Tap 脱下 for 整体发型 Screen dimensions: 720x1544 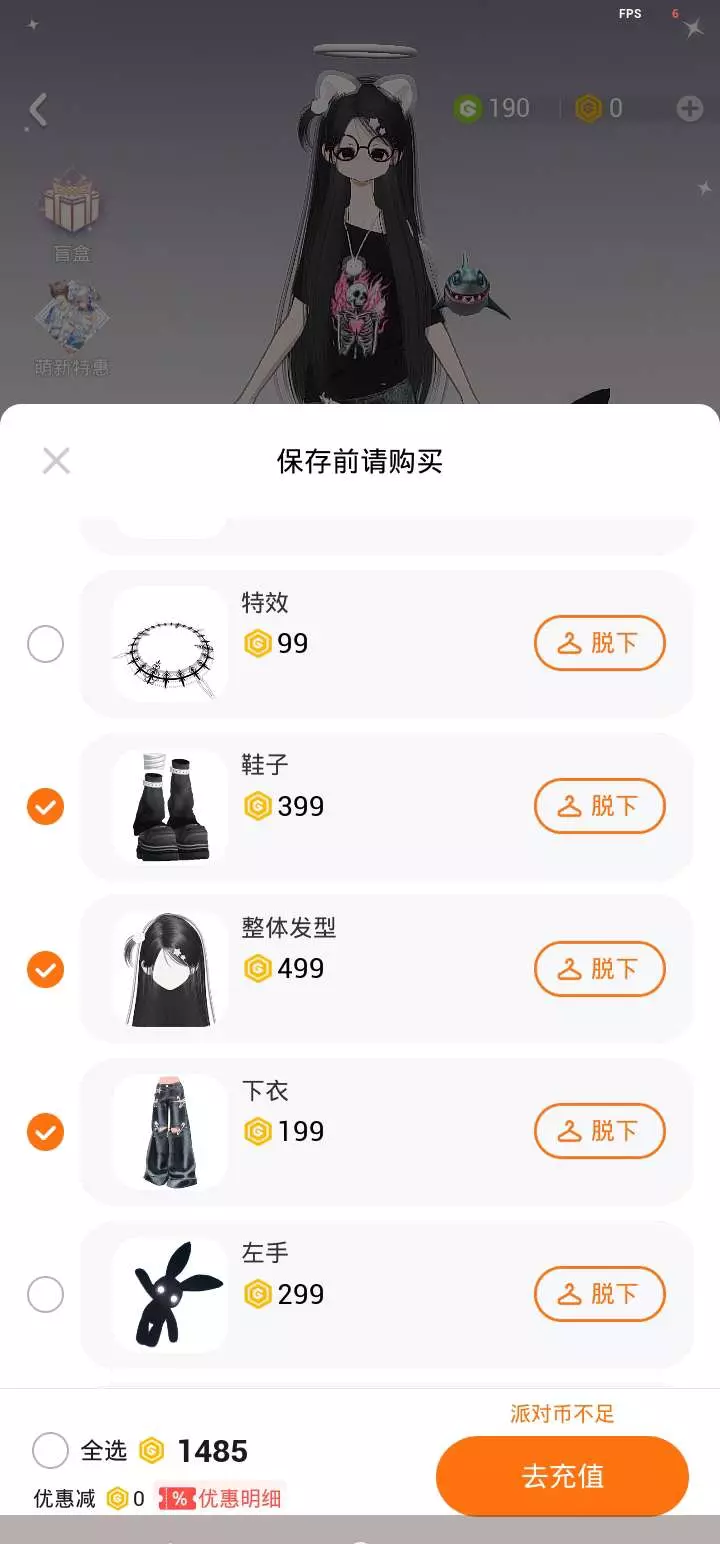tap(599, 969)
